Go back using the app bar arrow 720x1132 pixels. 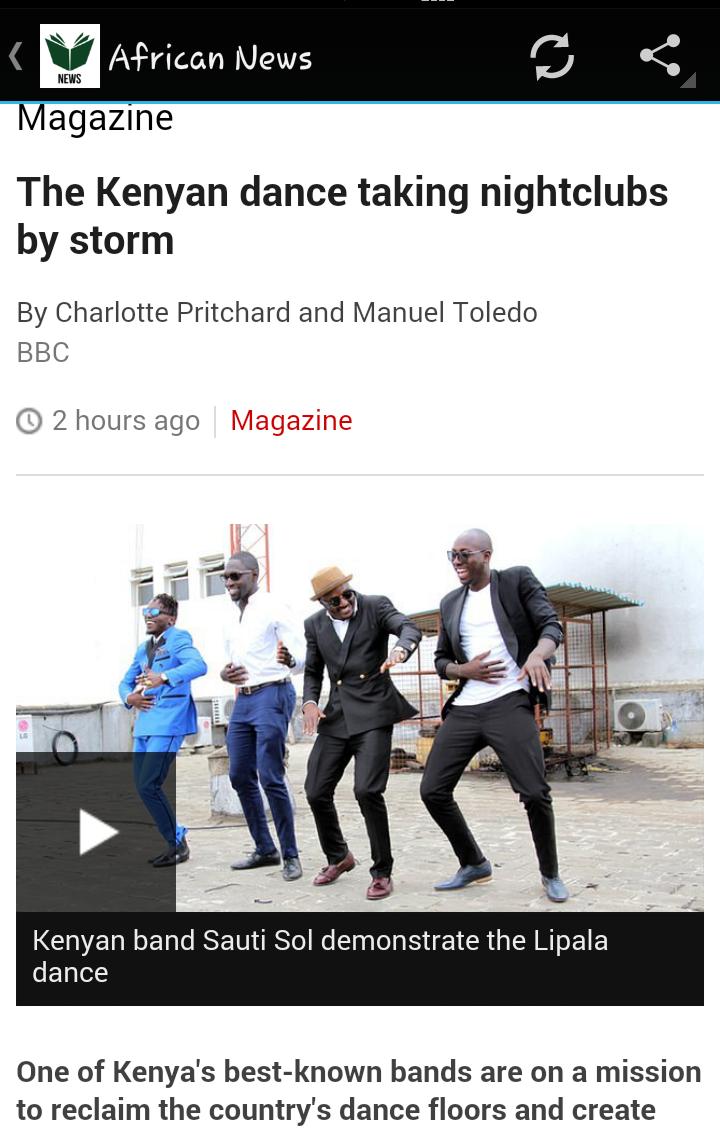tap(16, 56)
